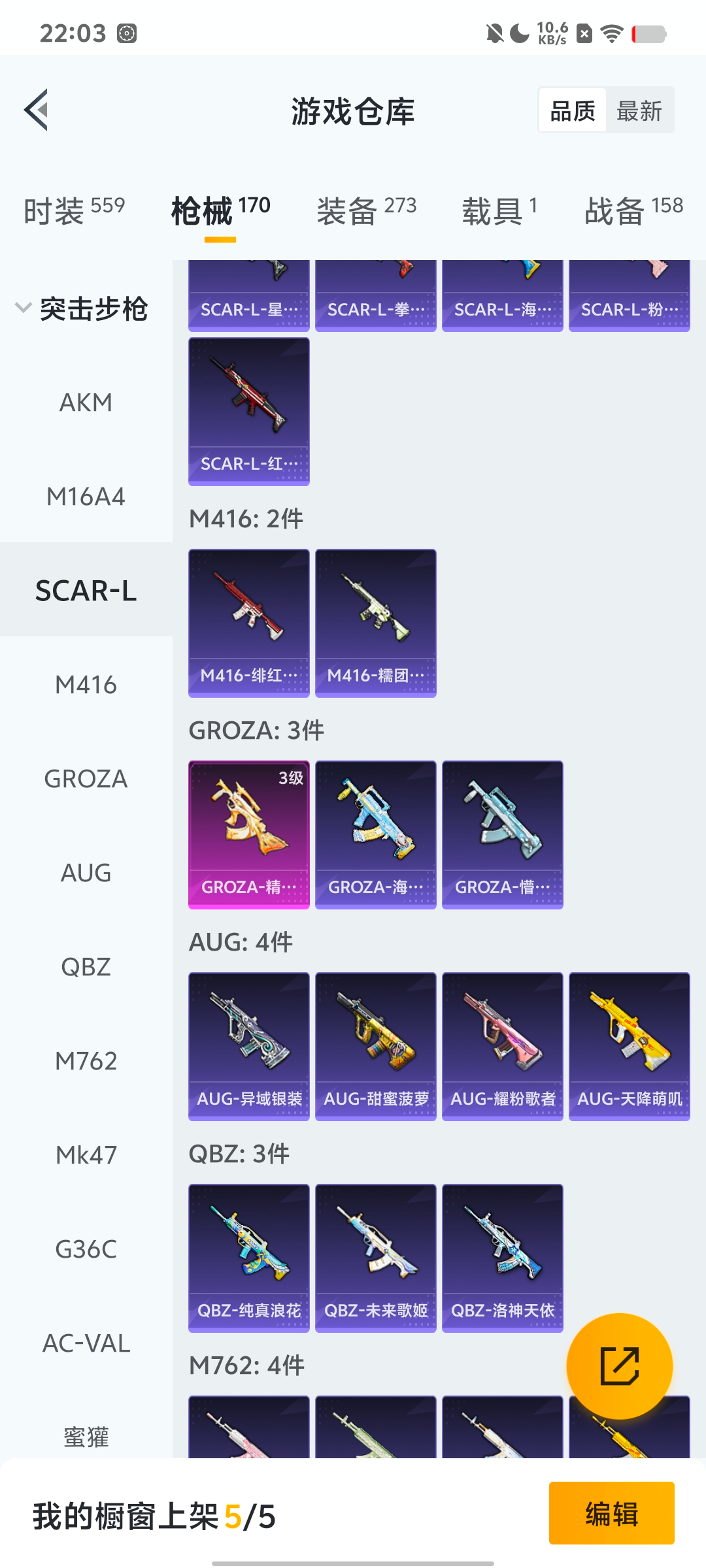Open the M416-绯红 skin tile
Viewport: 706px width, 1568px height.
pyautogui.click(x=248, y=623)
